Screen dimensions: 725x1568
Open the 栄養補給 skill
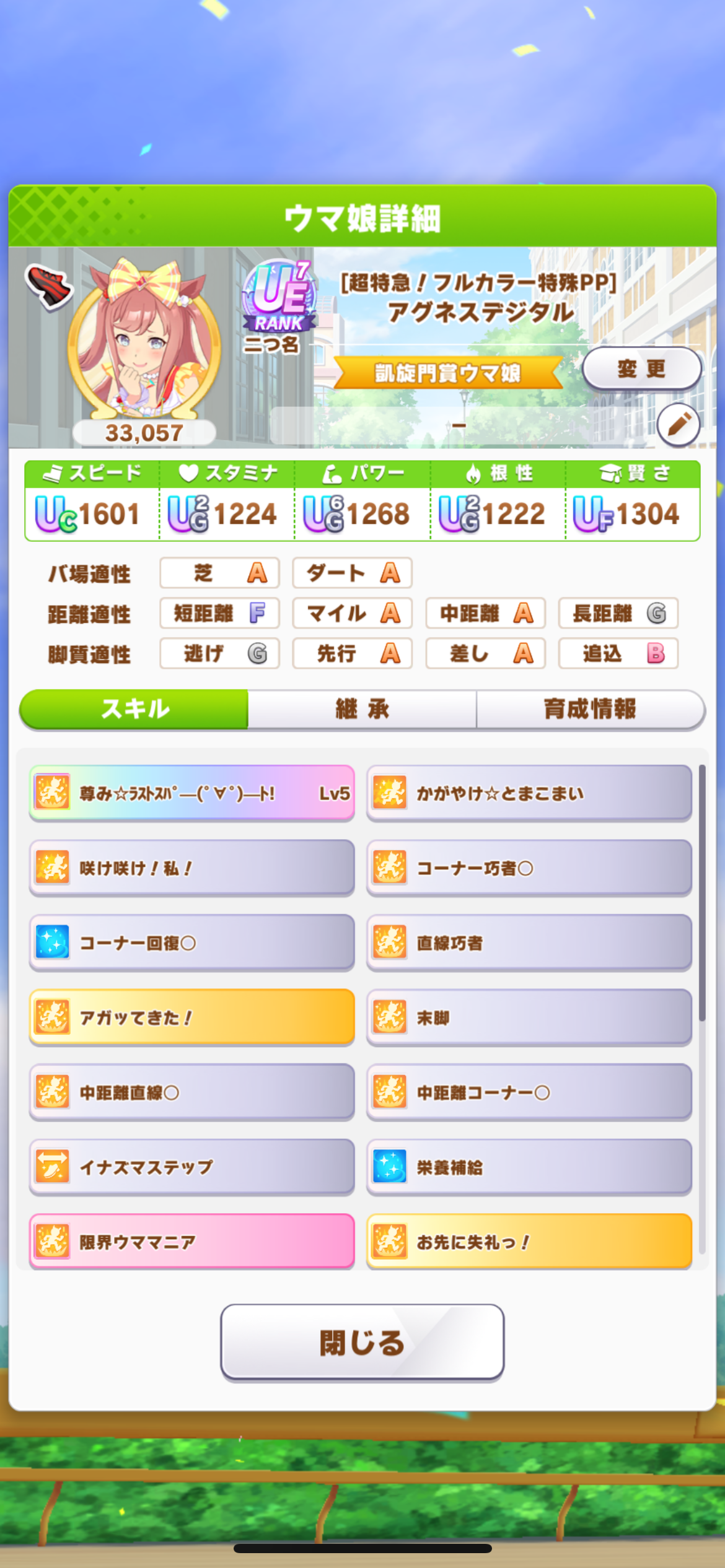click(529, 1167)
